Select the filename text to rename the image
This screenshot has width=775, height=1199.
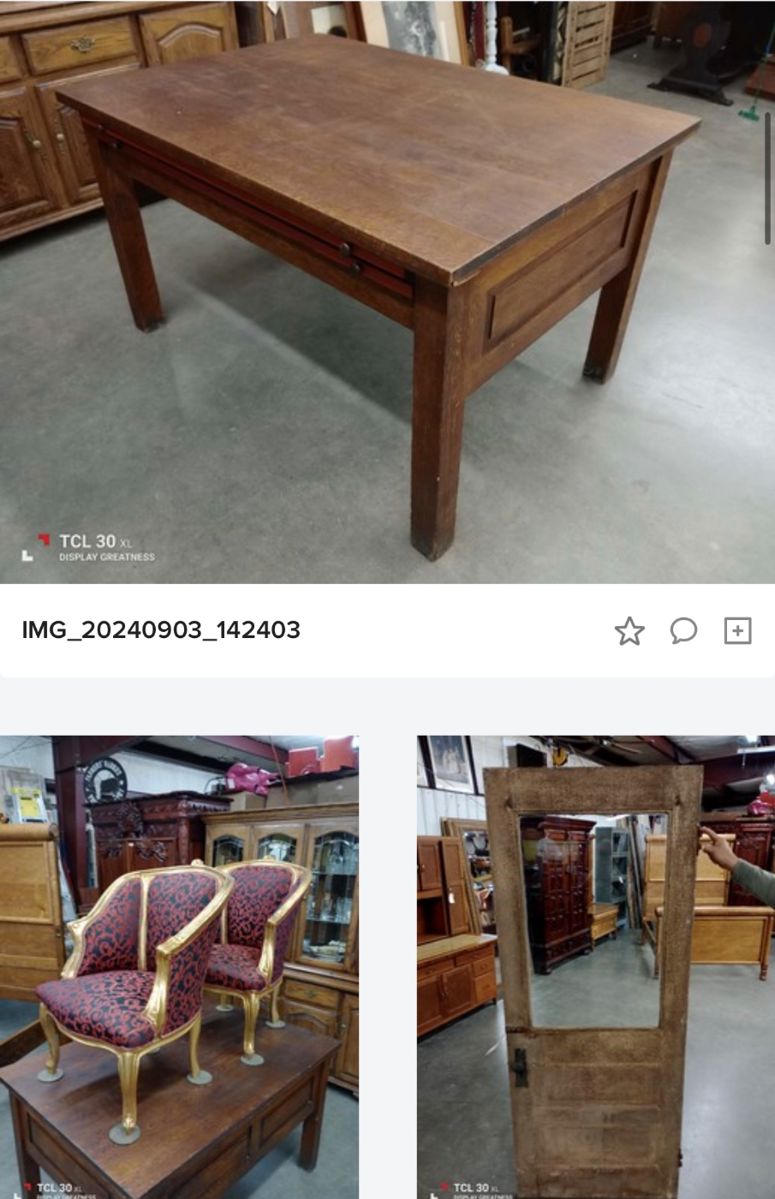click(x=160, y=629)
